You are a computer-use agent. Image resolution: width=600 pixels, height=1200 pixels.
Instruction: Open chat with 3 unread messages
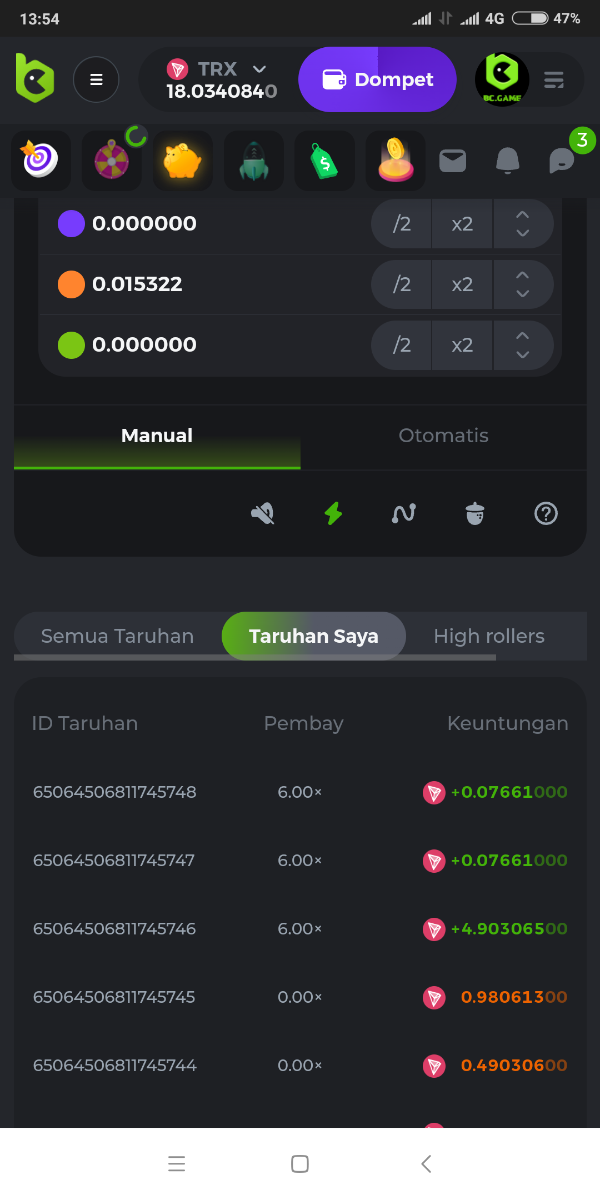563,160
